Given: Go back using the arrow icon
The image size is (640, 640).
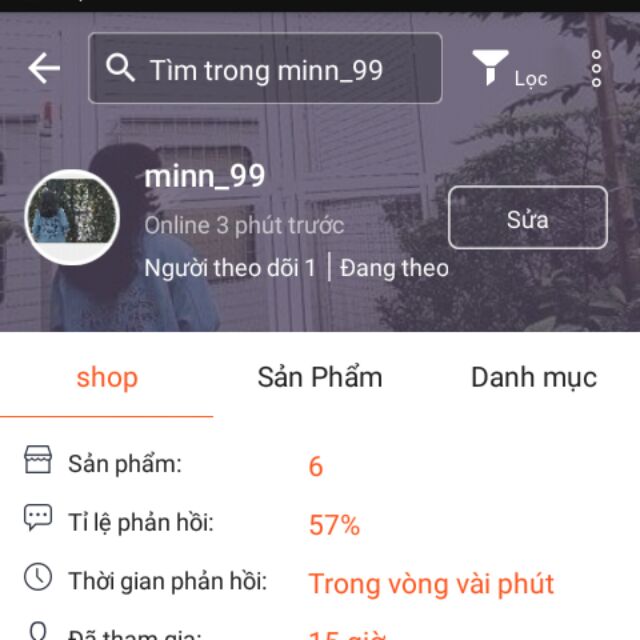Looking at the screenshot, I should click(44, 68).
